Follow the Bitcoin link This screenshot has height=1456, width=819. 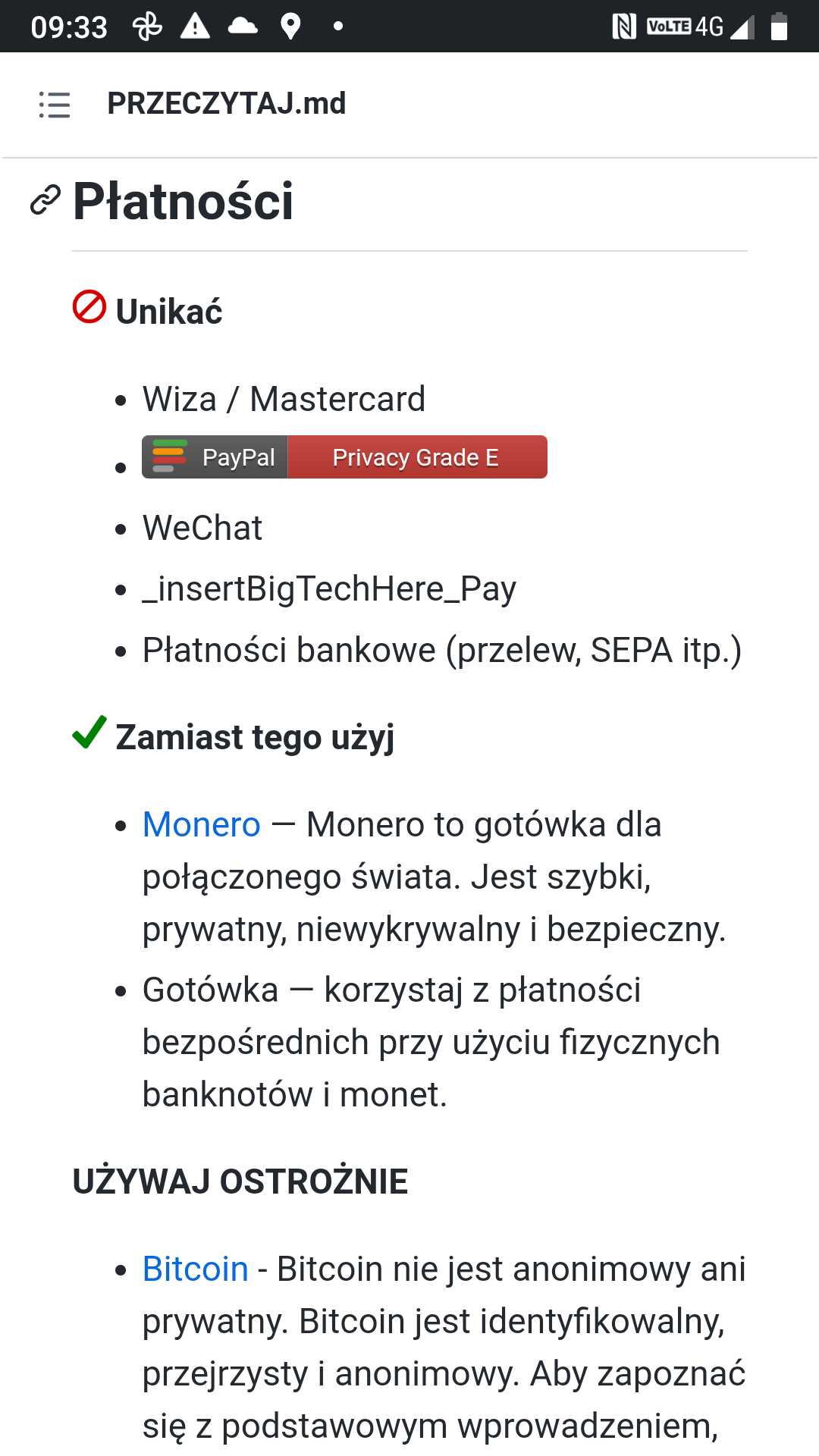click(196, 1269)
